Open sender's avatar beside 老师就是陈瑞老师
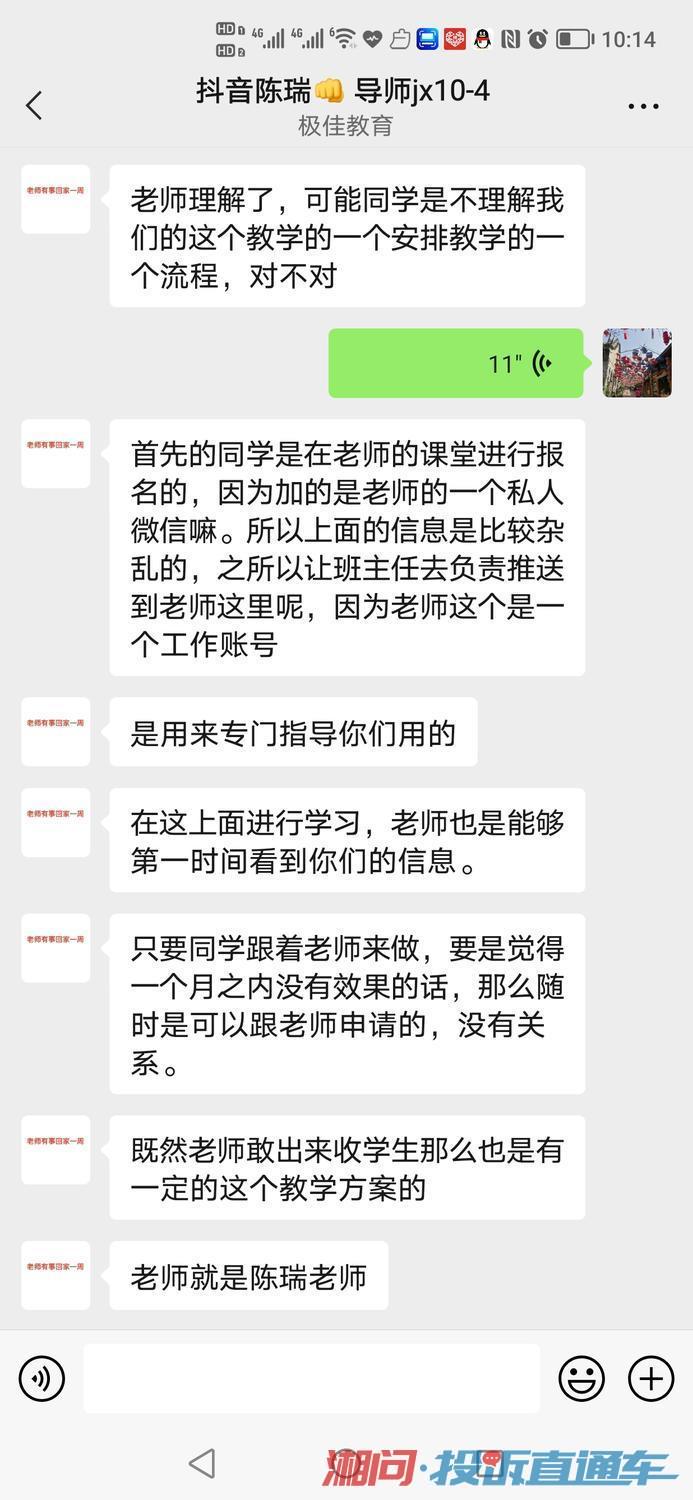 56,1275
